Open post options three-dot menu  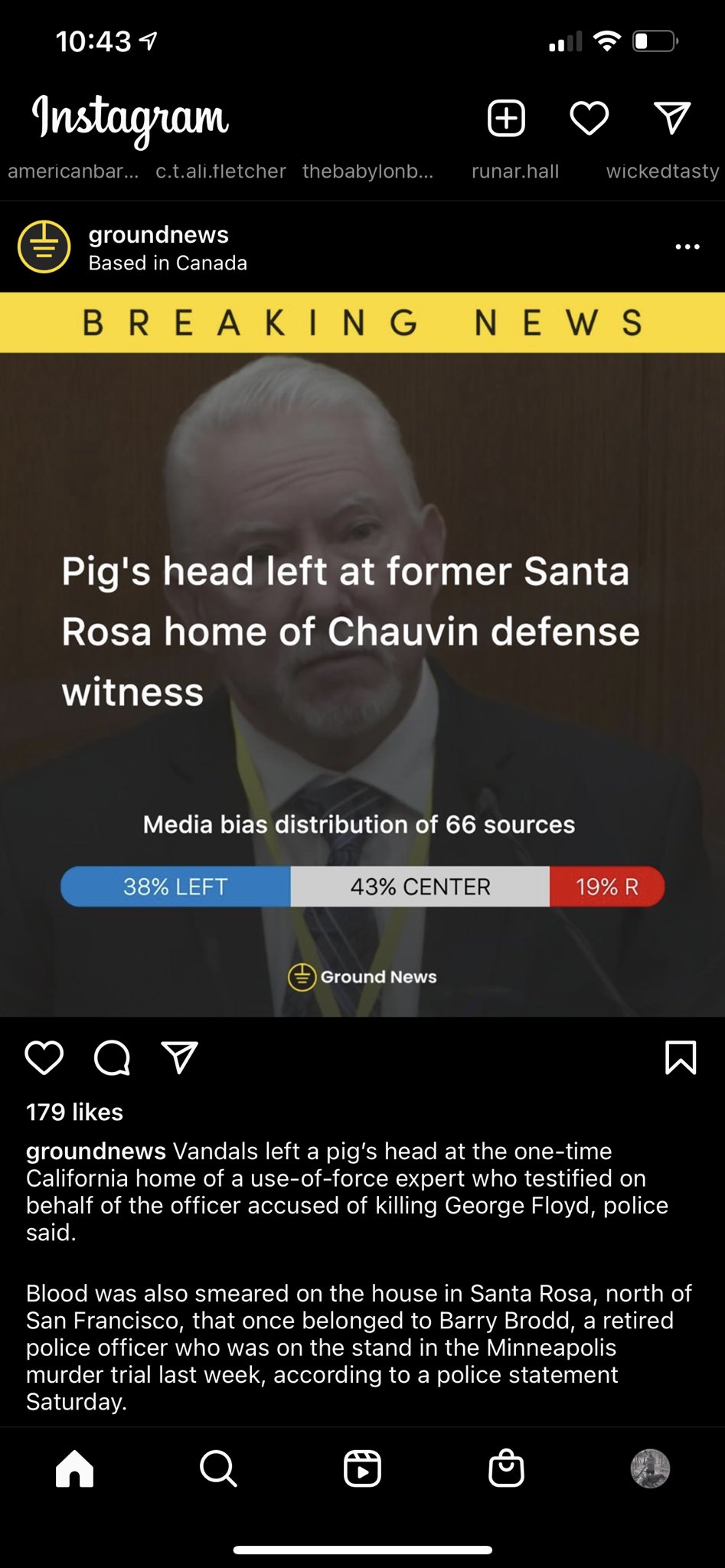click(x=687, y=247)
